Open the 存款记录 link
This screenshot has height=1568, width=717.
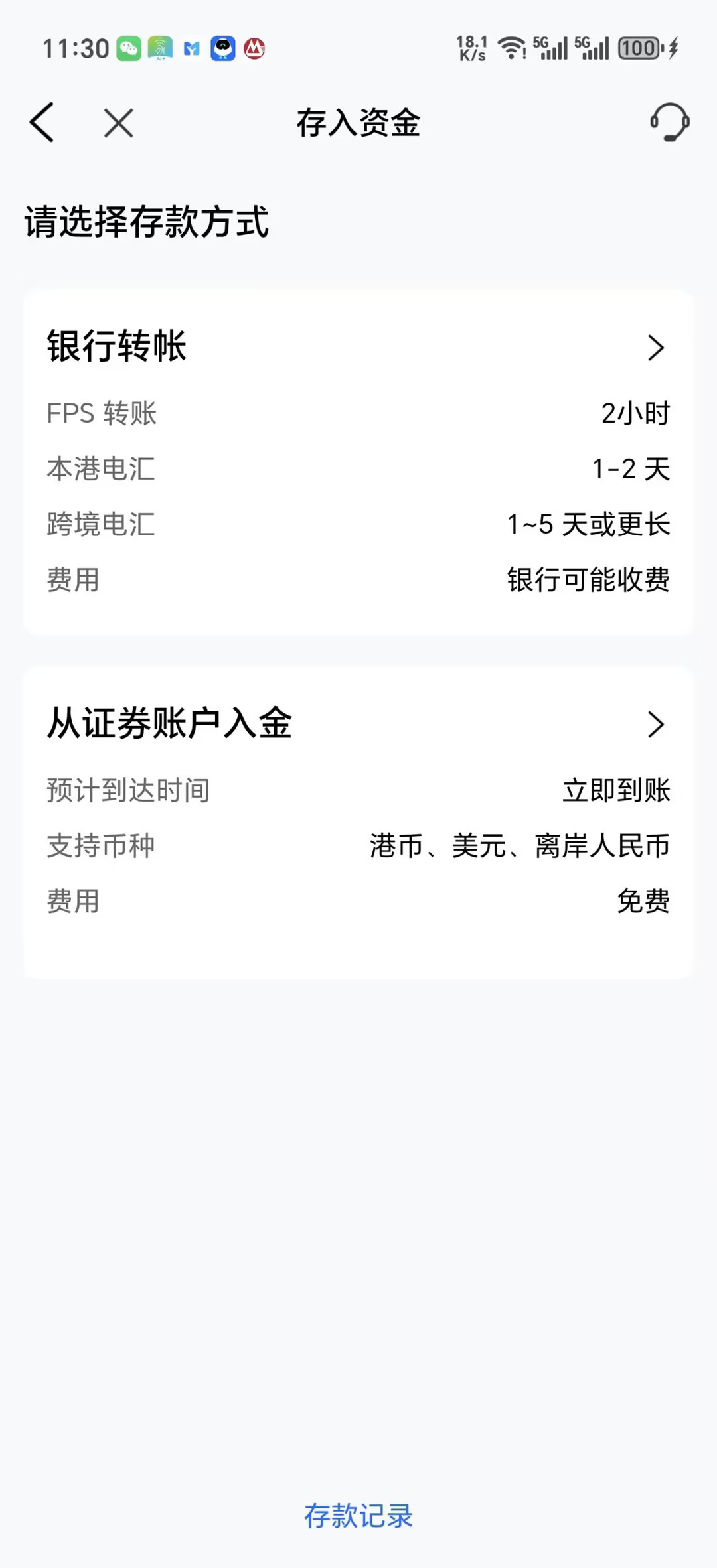tap(358, 1516)
